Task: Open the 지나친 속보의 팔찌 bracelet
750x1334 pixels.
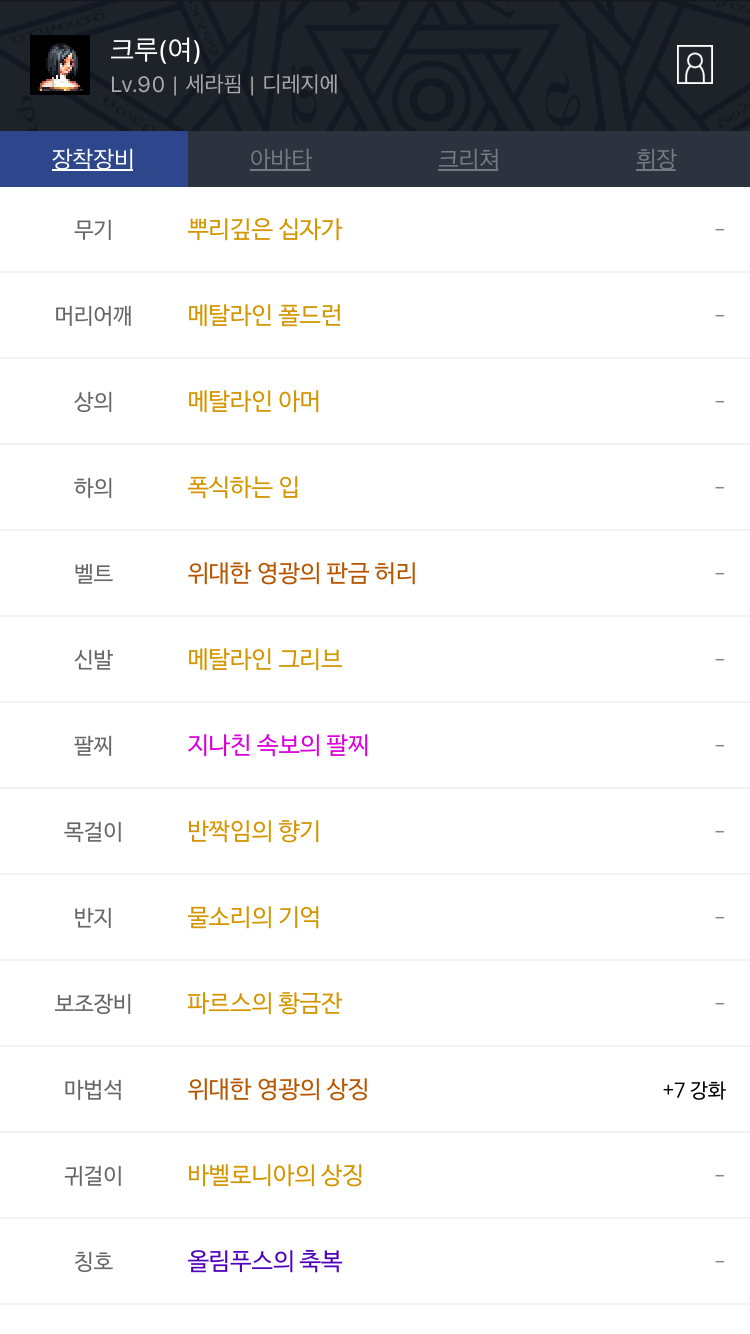Action: [278, 745]
